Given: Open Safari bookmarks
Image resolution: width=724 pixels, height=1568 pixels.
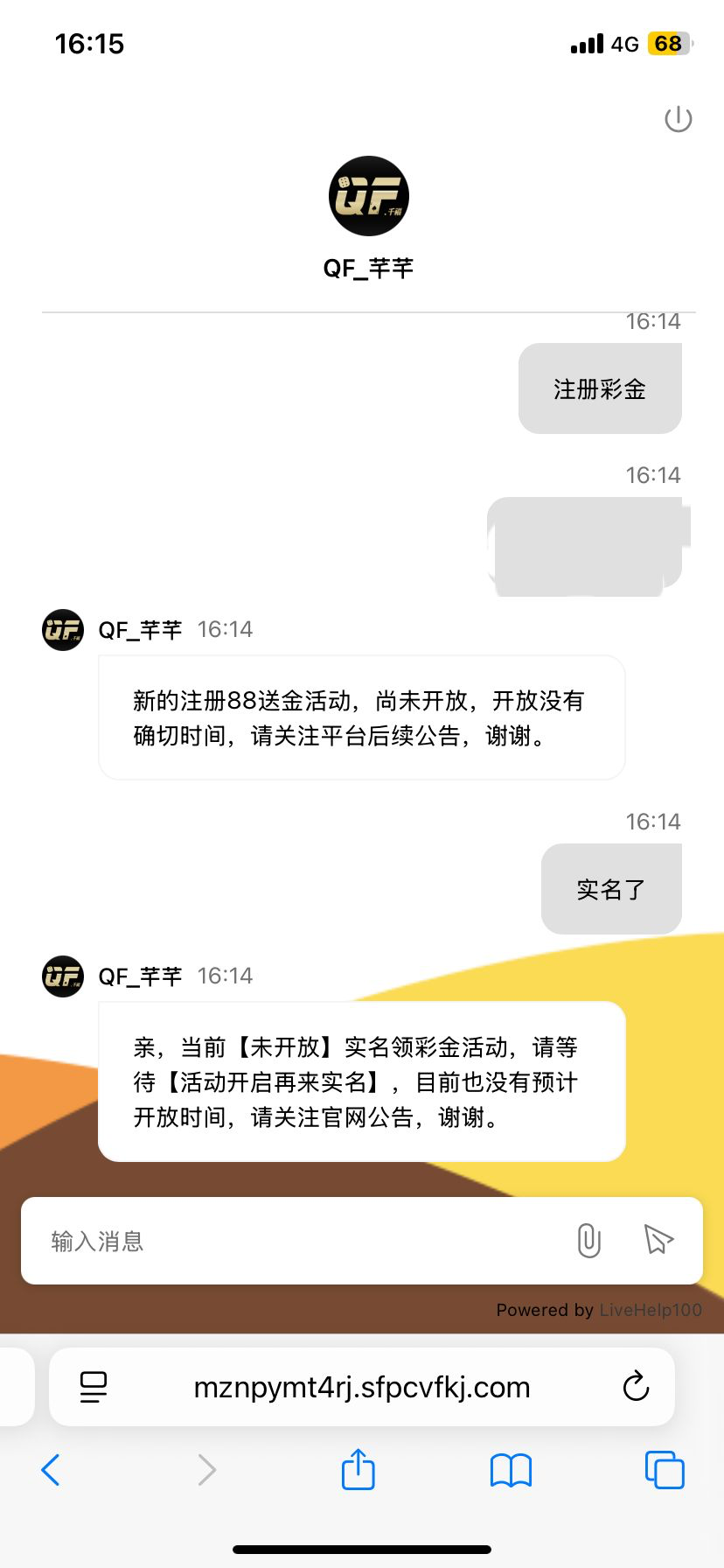Looking at the screenshot, I should (511, 1470).
